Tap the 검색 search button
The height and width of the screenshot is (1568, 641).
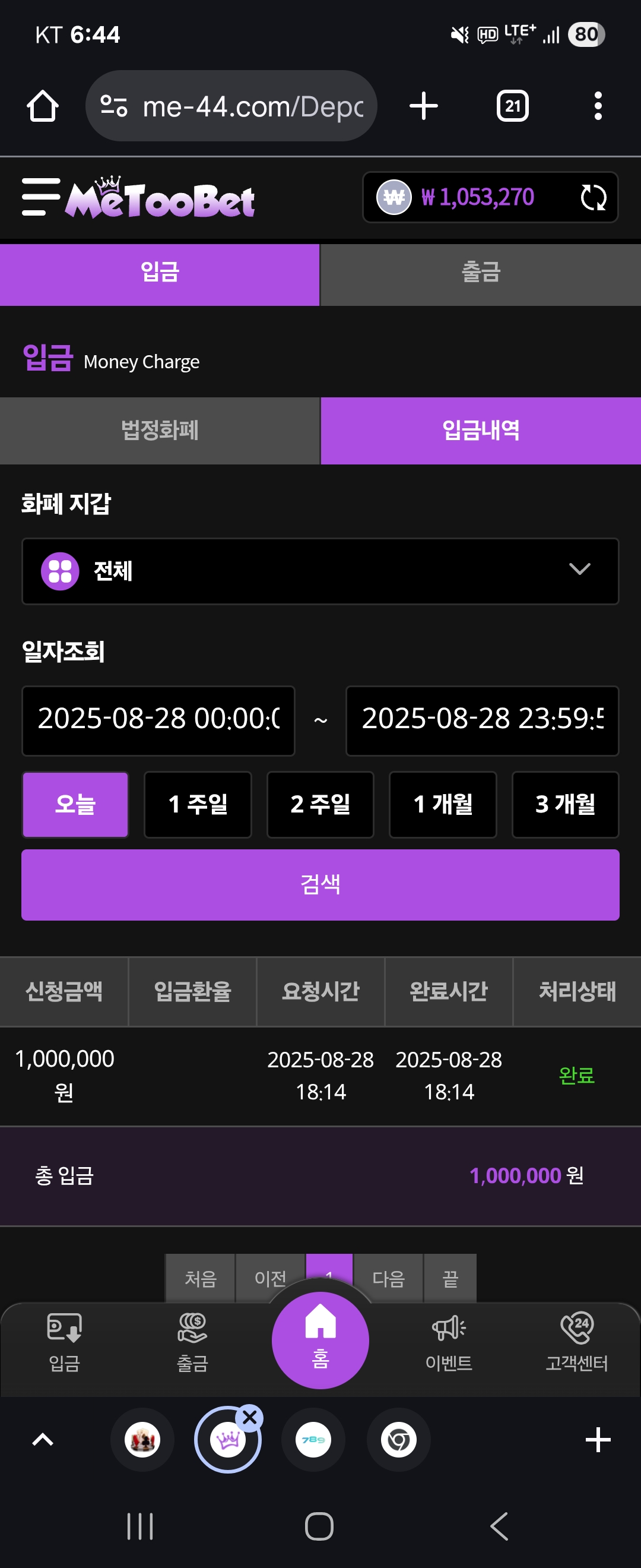[320, 884]
